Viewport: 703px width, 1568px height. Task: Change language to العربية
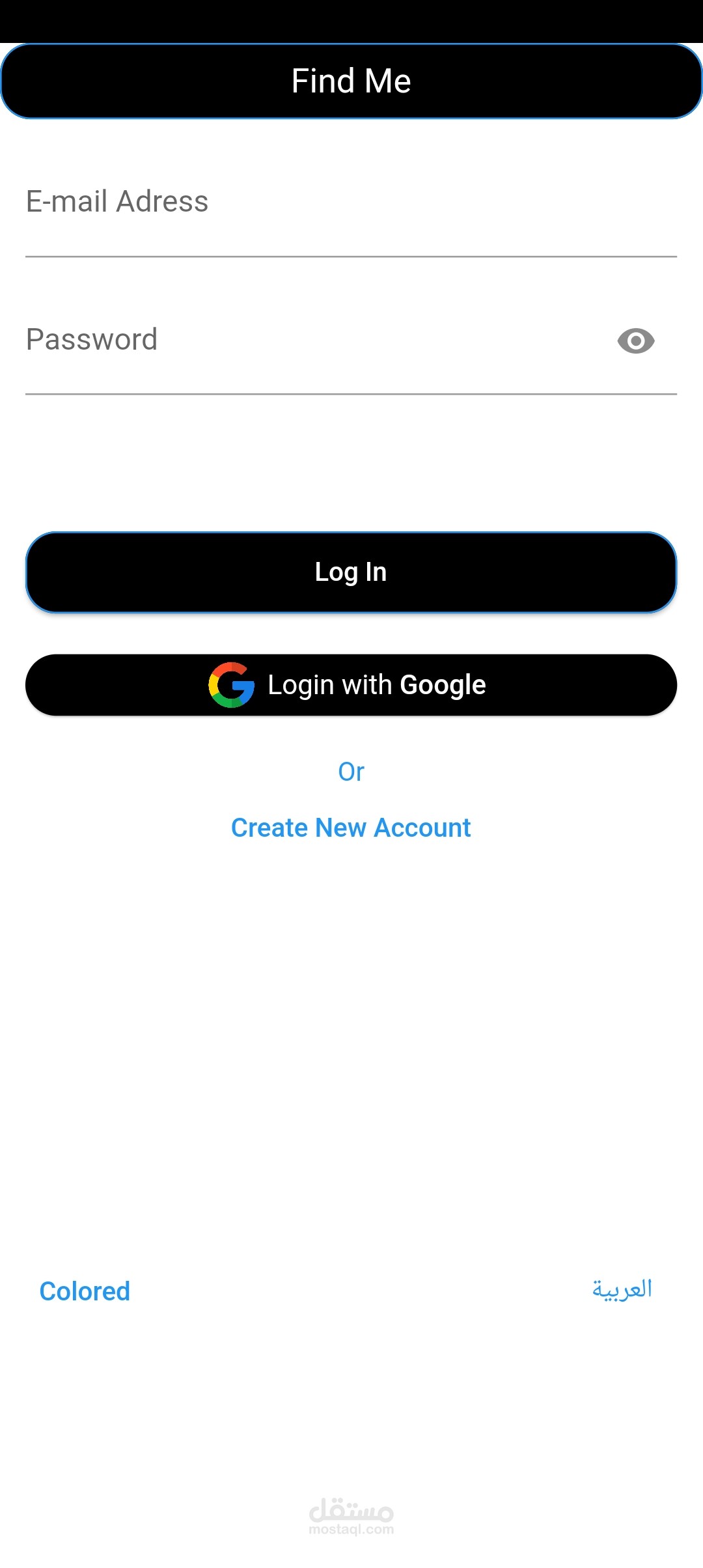pyautogui.click(x=622, y=1289)
